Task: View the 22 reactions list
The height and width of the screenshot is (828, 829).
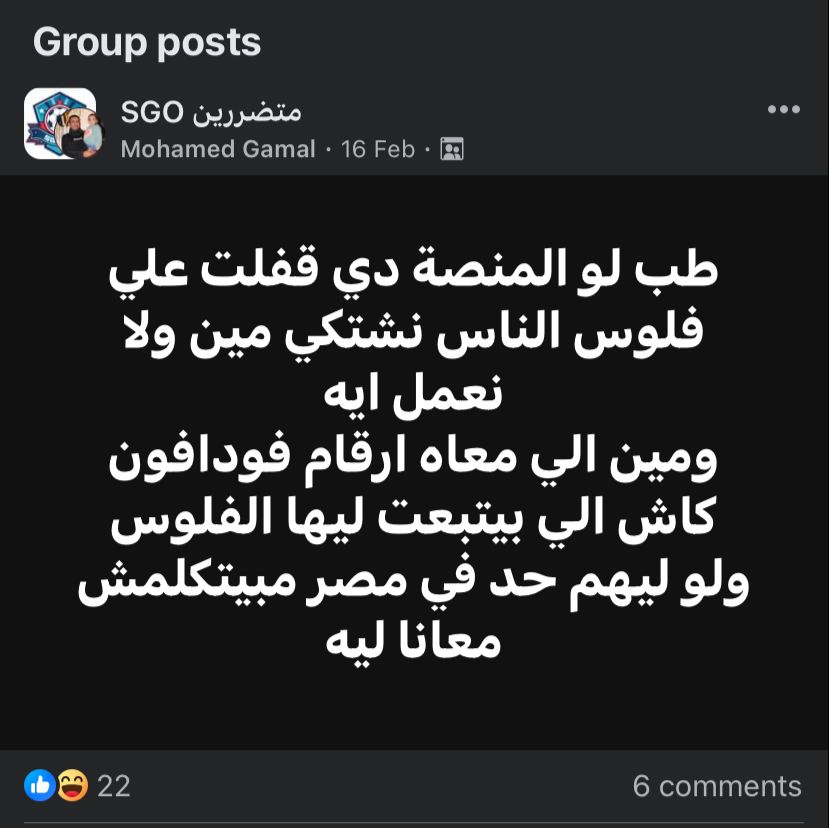Action: pos(78,786)
